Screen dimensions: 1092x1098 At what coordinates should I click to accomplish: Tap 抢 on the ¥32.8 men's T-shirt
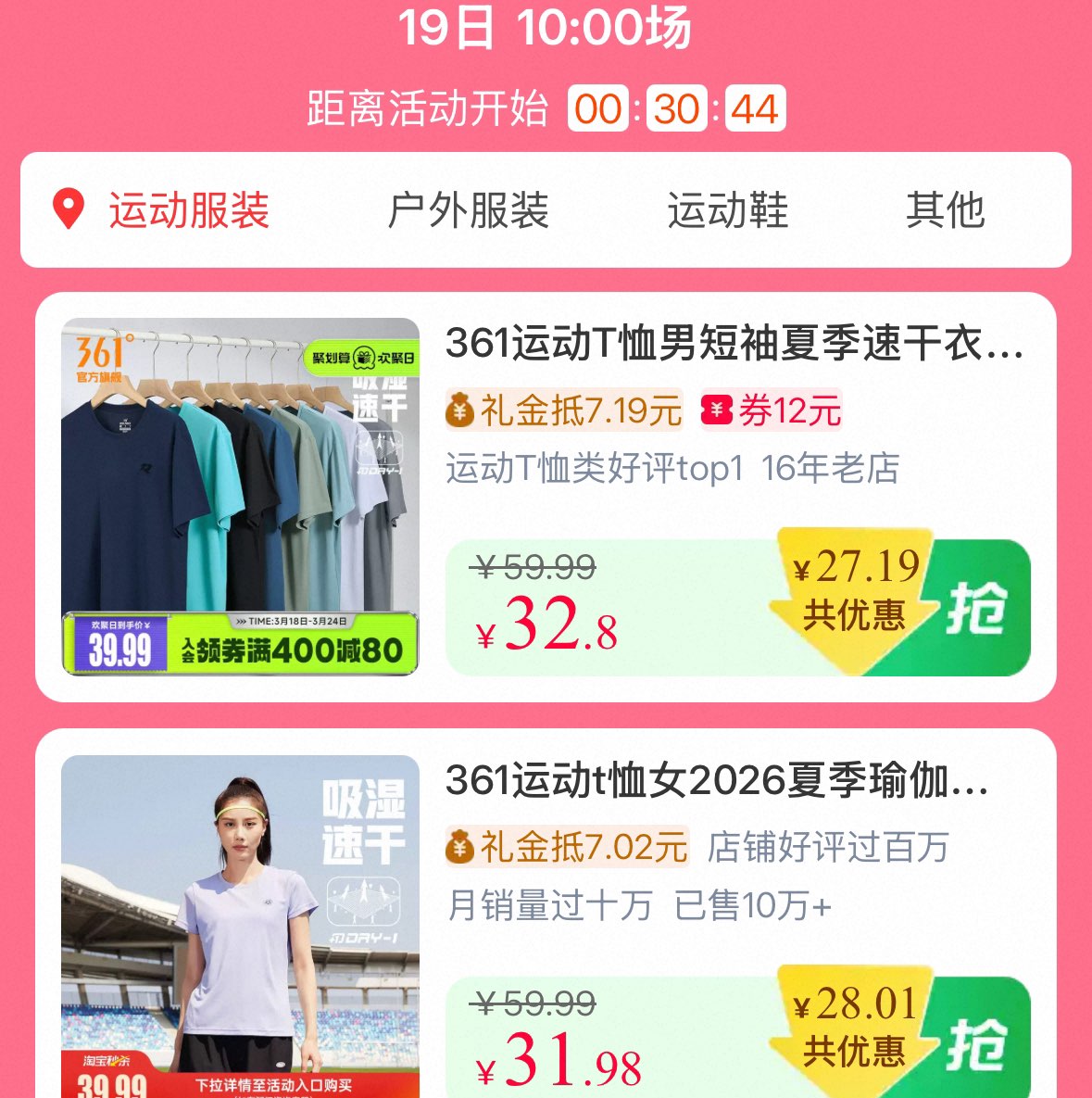[977, 608]
